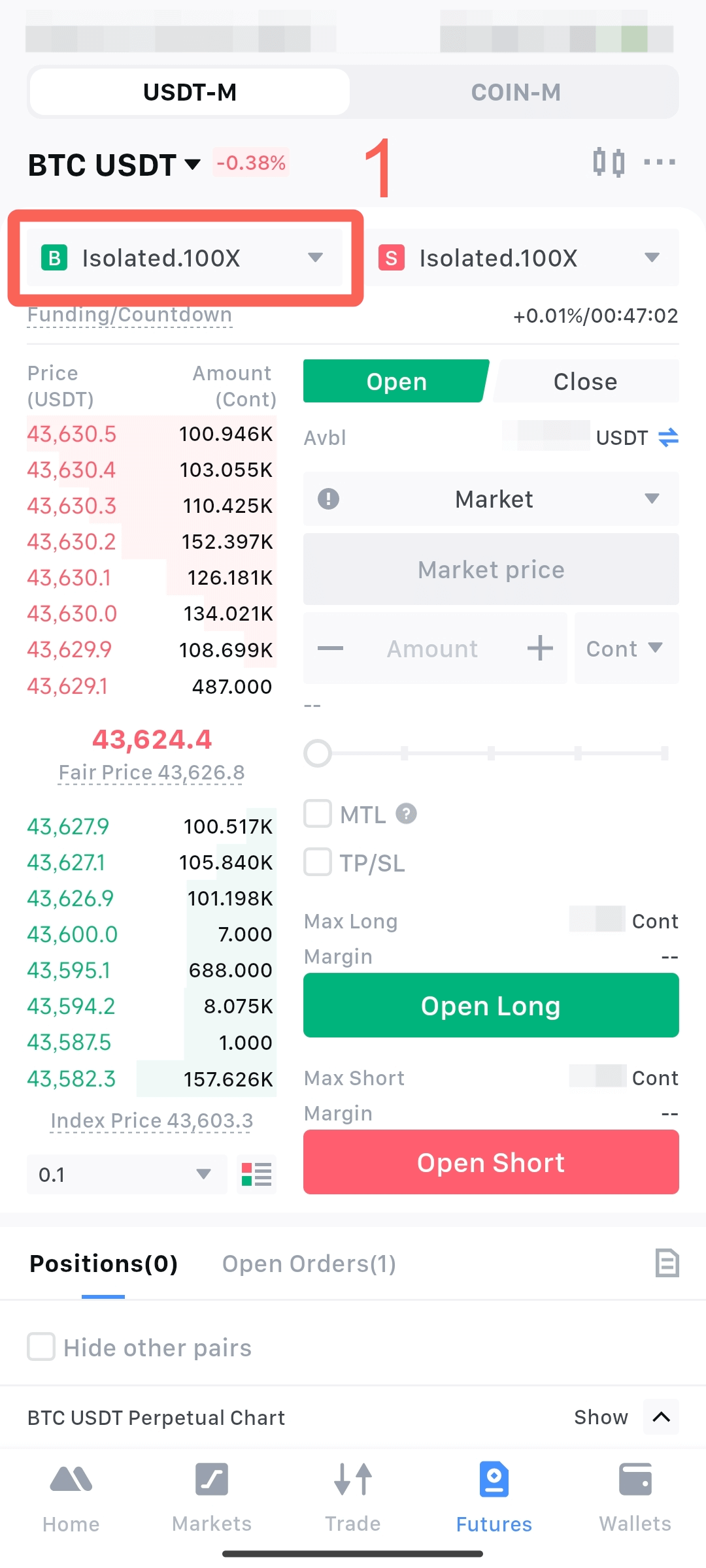706x1568 pixels.
Task: Open the three-dot overflow menu
Action: [660, 162]
